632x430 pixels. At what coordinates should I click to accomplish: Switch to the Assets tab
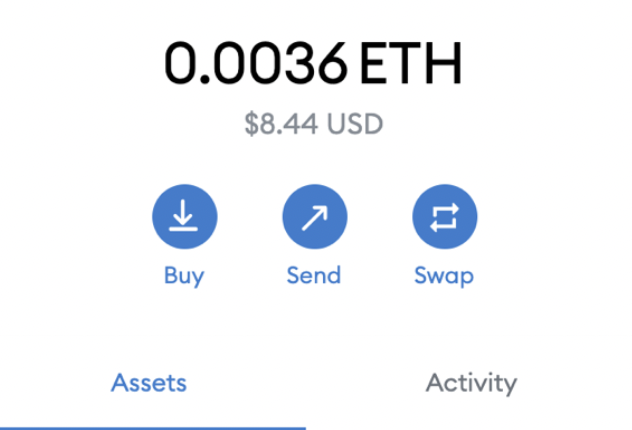tap(149, 383)
